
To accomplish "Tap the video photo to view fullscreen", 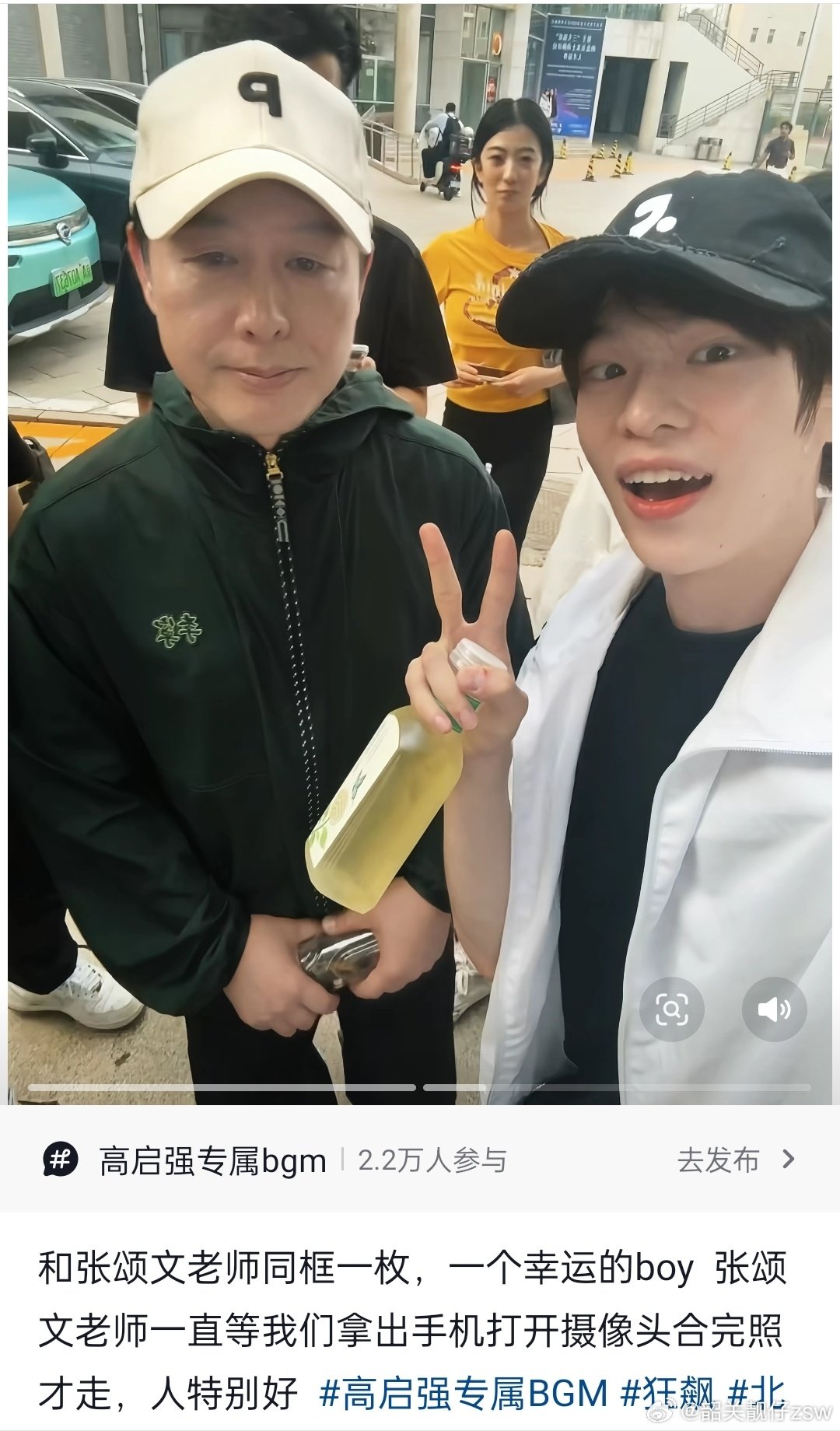I will pos(420,554).
